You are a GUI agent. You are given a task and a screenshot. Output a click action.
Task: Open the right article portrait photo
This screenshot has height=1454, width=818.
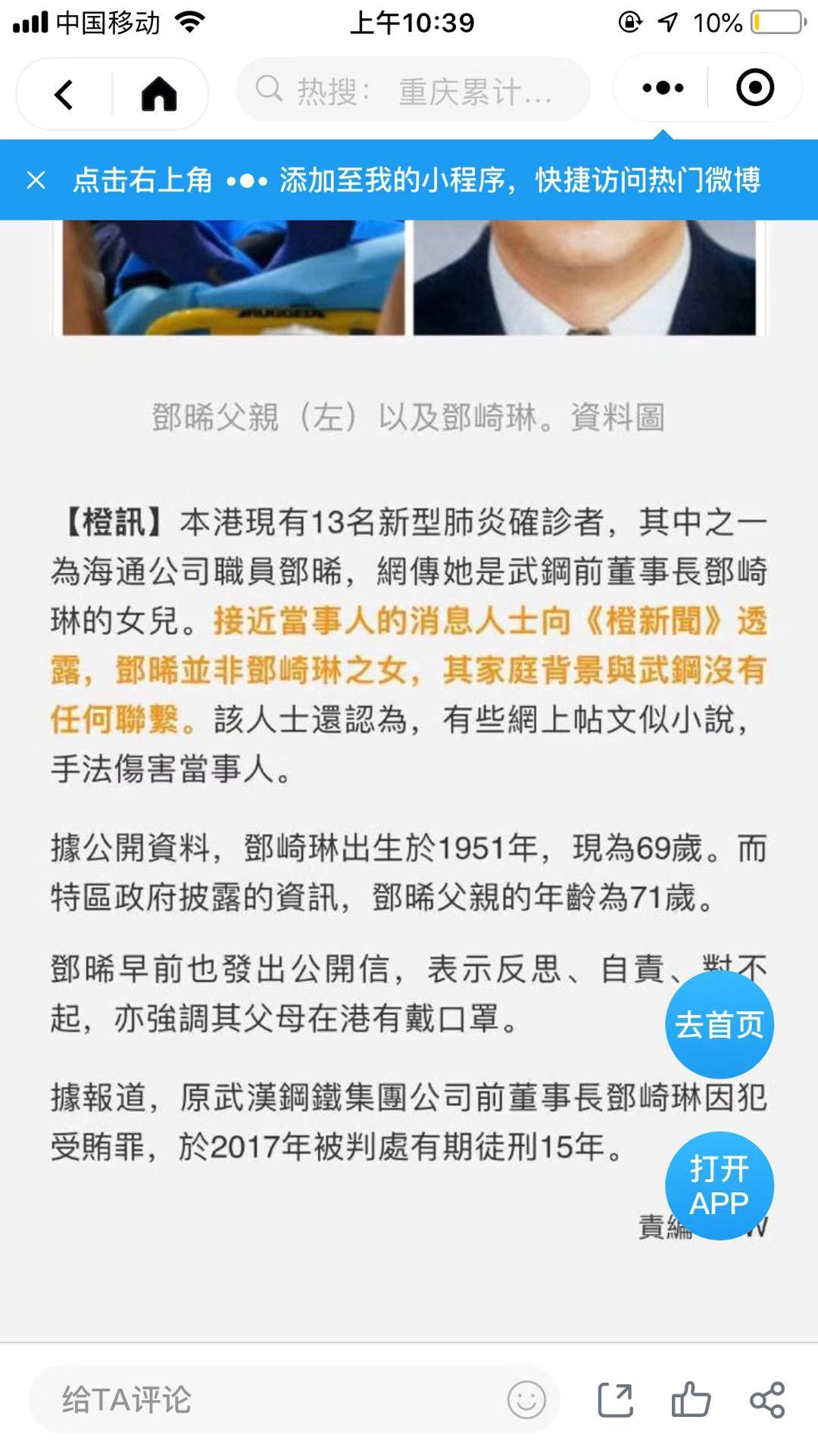pos(585,277)
